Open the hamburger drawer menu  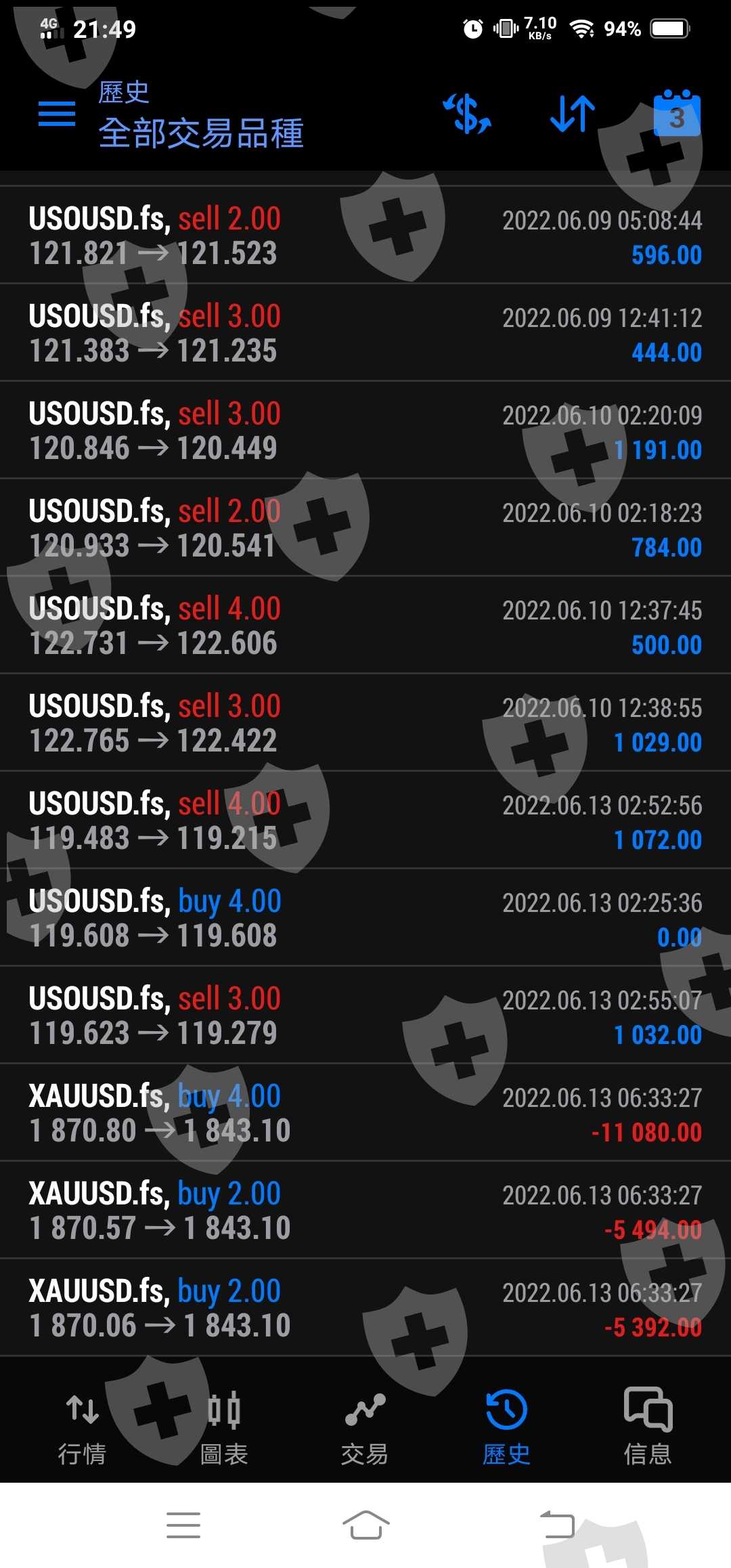[x=57, y=114]
